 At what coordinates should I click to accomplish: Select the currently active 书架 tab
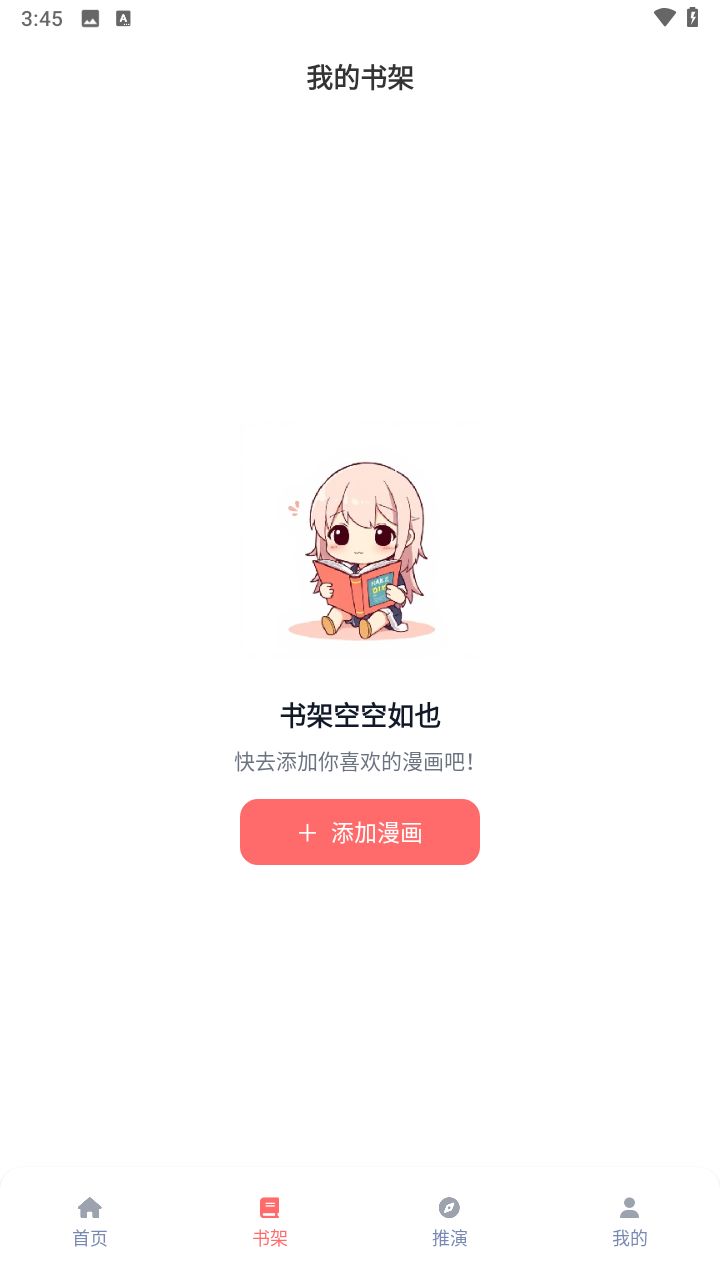(269, 1222)
